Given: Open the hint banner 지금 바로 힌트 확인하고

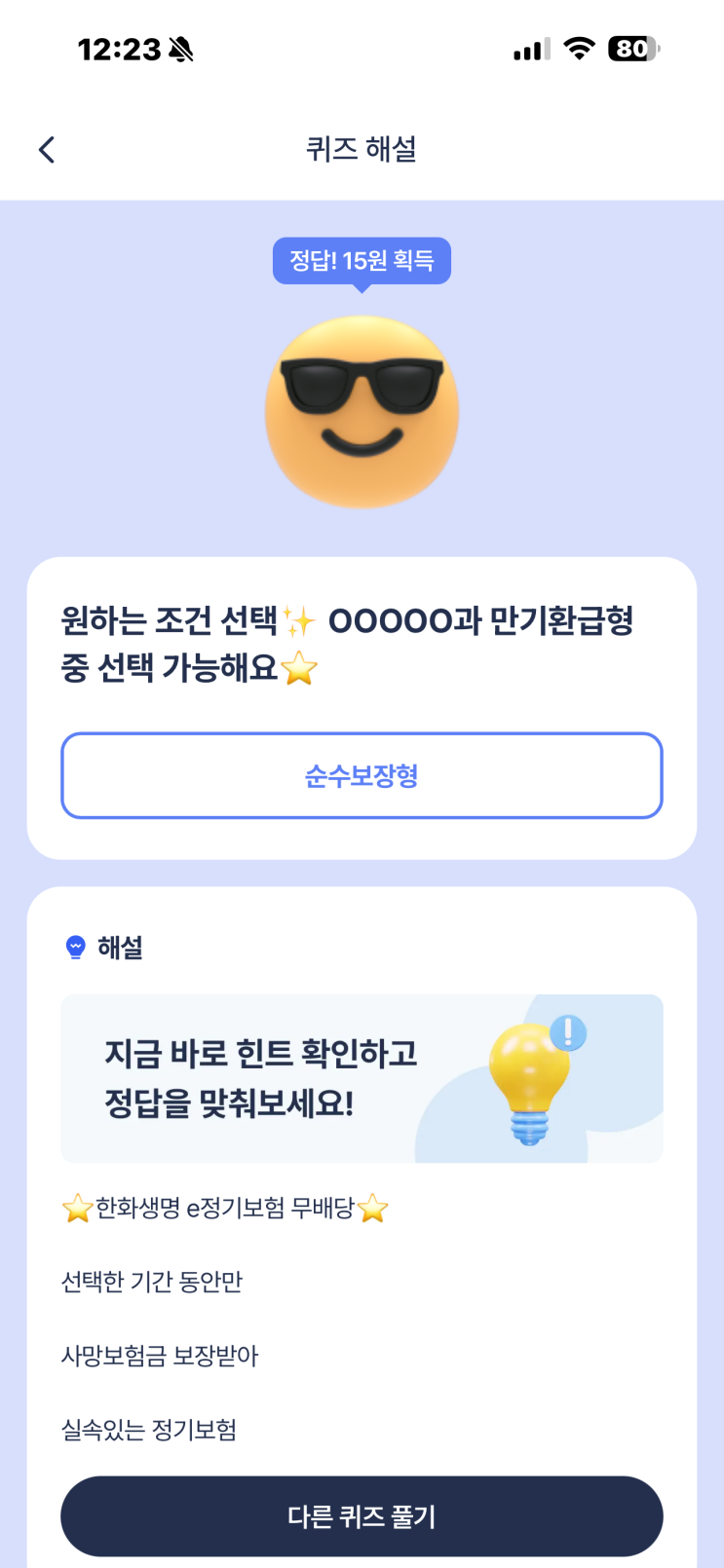Looking at the screenshot, I should [362, 1078].
